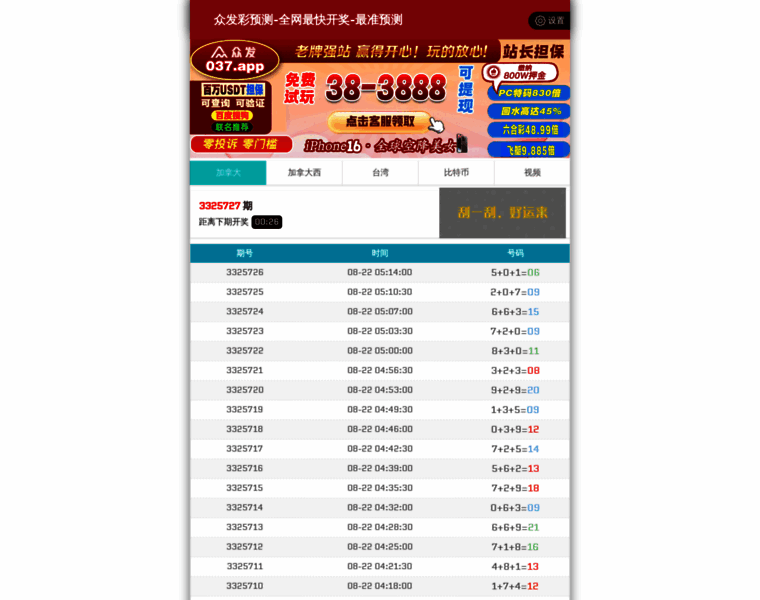Switch to the 加拿大 tab
Screen dimensions: 760x600
(x=228, y=172)
